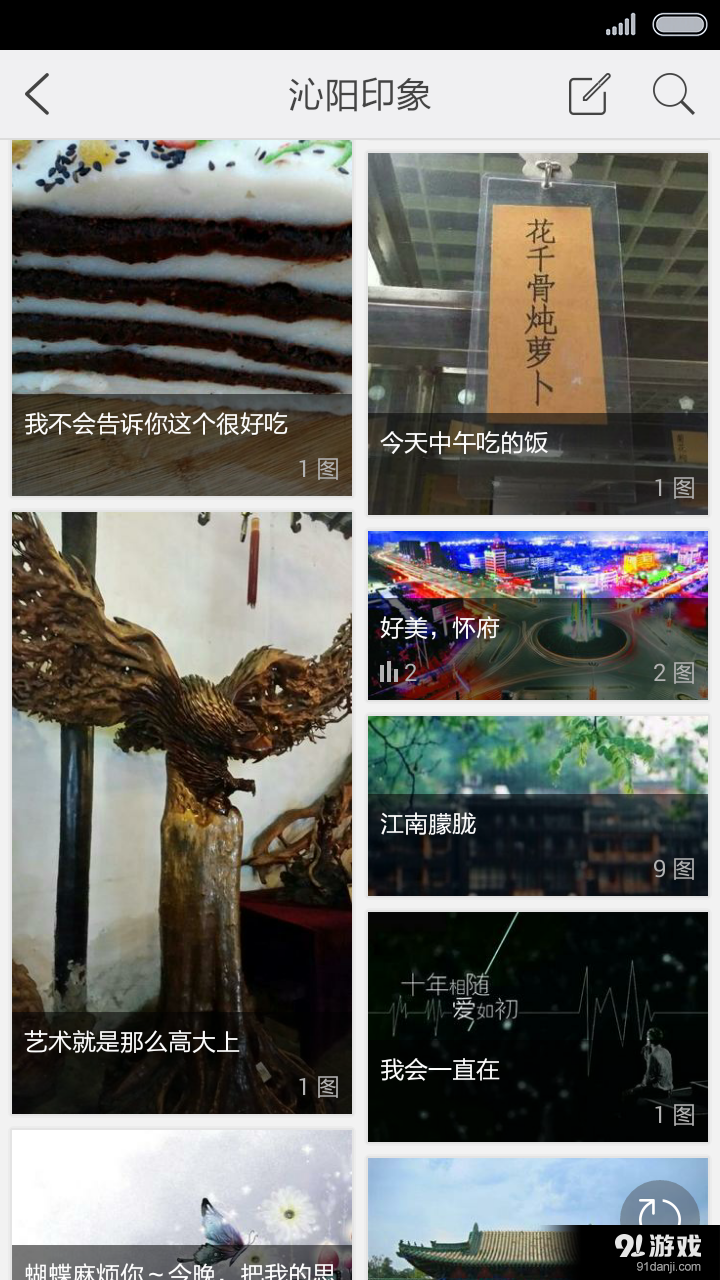This screenshot has width=720, height=1280.
Task: Open the lunch post 今天中午吃的饭
Action: click(537, 320)
